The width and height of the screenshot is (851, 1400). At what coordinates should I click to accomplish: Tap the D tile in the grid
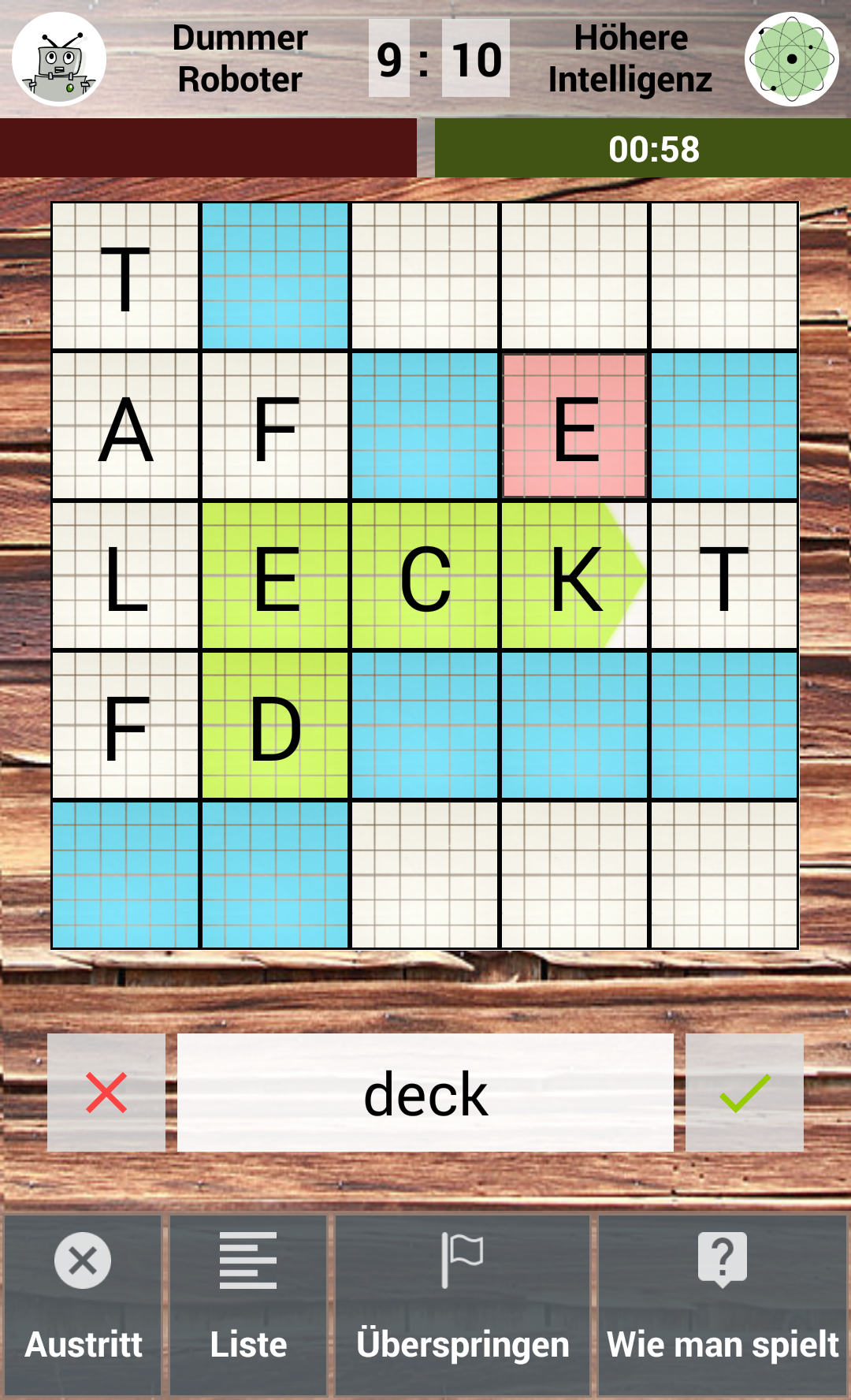coord(275,726)
